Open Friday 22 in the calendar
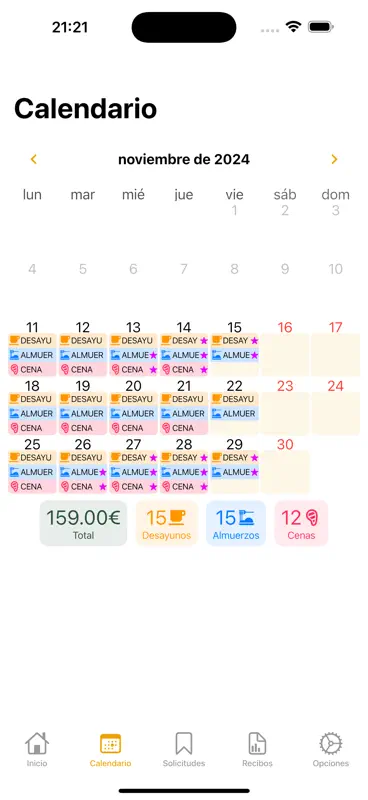368x800 pixels. pos(234,407)
